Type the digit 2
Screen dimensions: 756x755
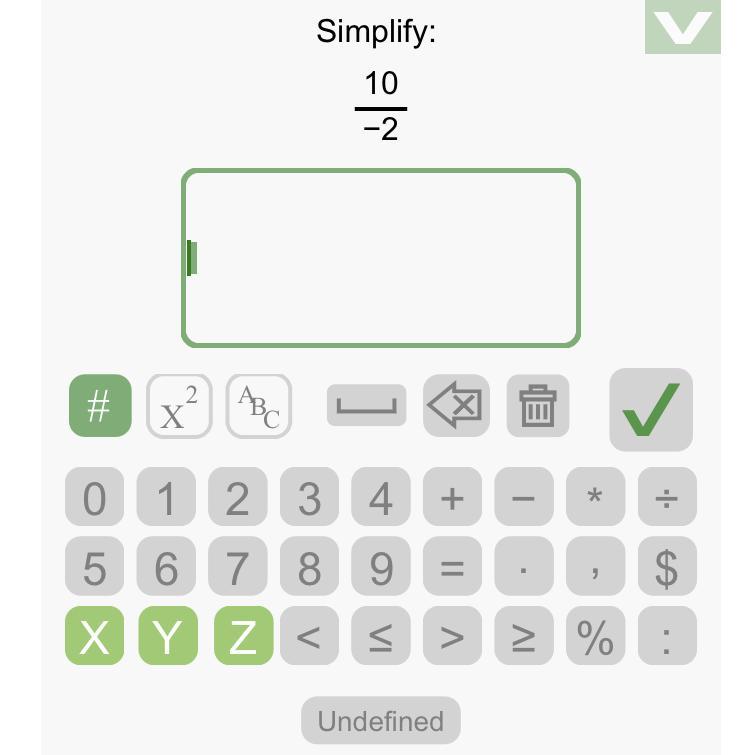coord(238,497)
